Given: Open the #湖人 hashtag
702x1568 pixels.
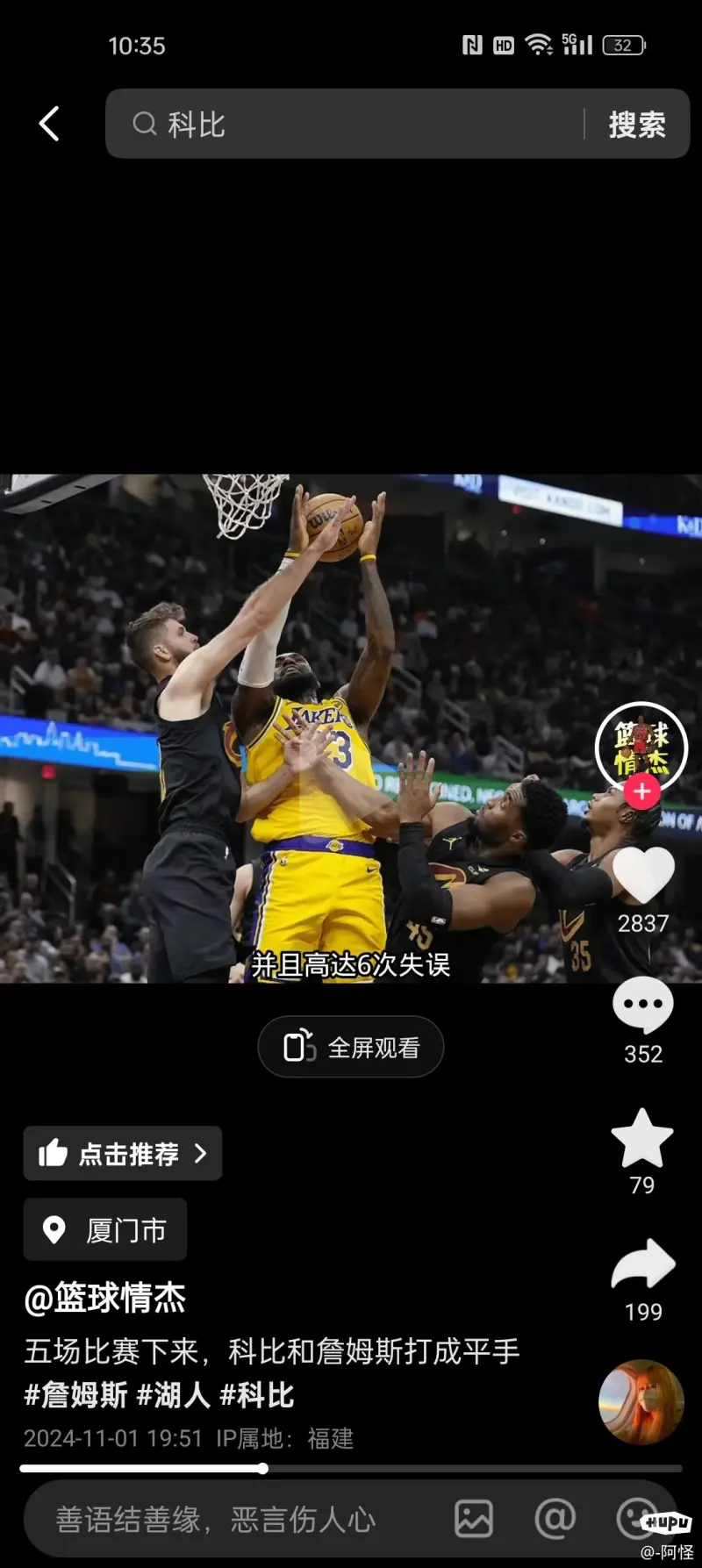Looking at the screenshot, I should [x=173, y=1394].
